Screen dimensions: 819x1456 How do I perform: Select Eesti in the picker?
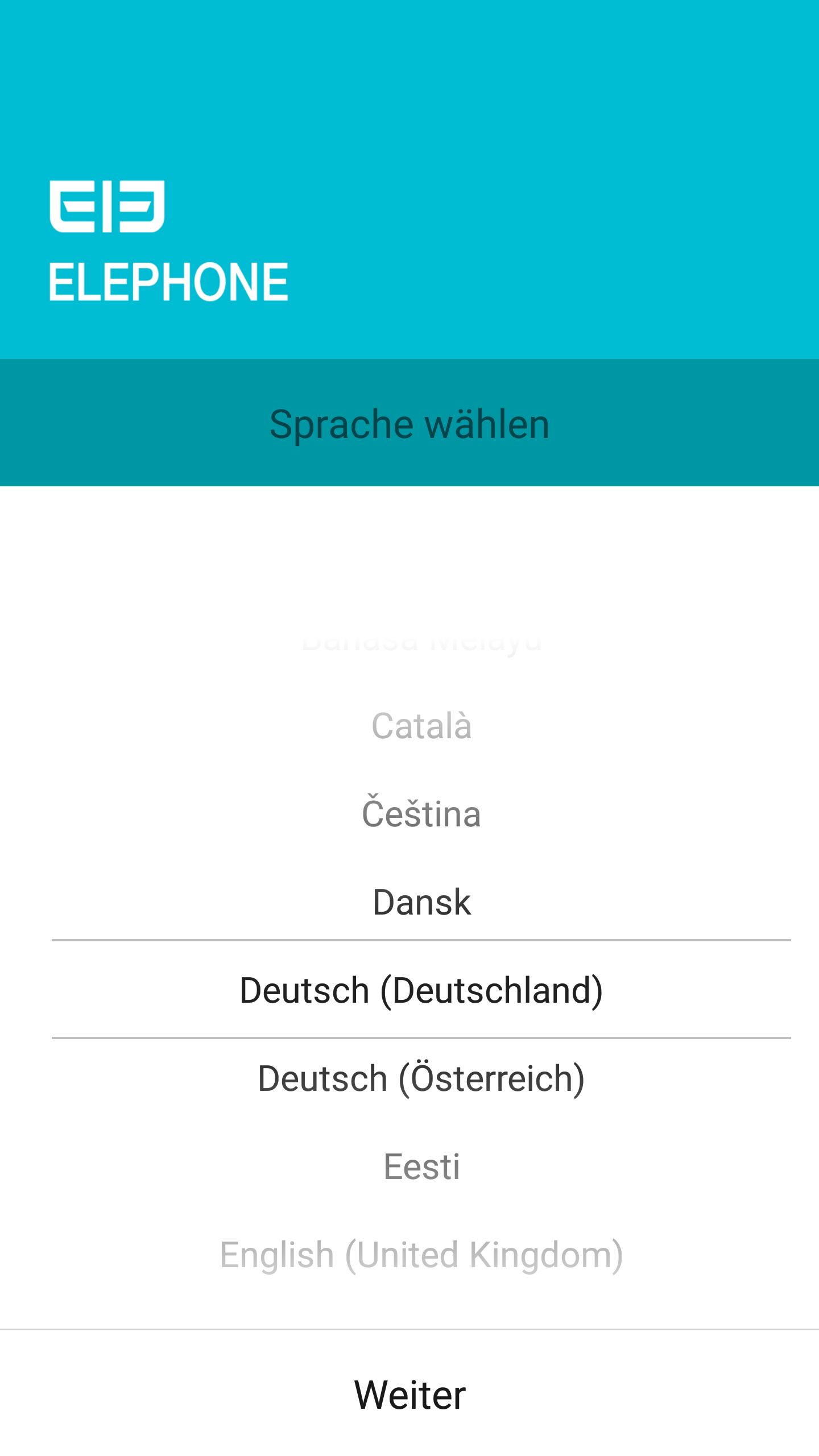click(421, 1167)
